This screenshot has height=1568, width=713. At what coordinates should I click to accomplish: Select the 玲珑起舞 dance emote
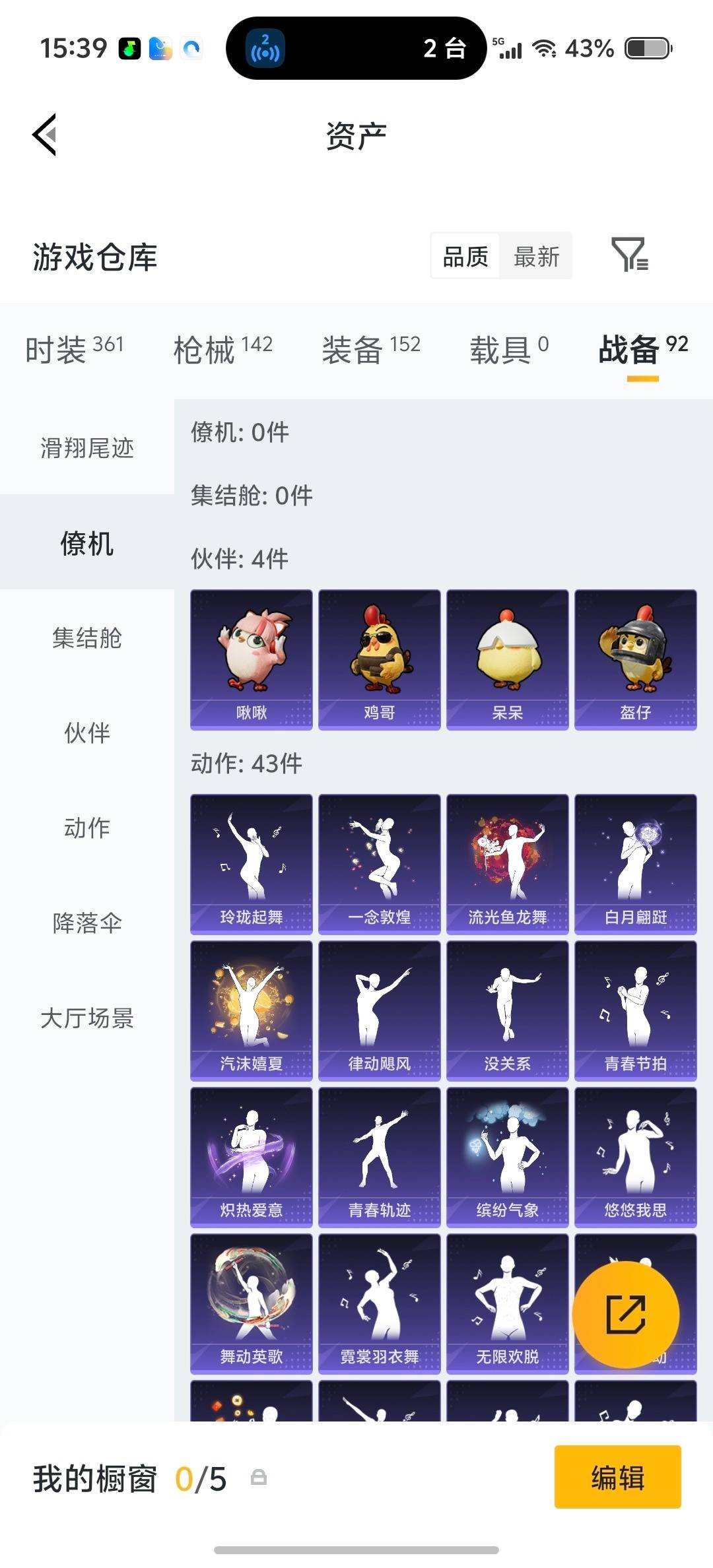point(251,861)
